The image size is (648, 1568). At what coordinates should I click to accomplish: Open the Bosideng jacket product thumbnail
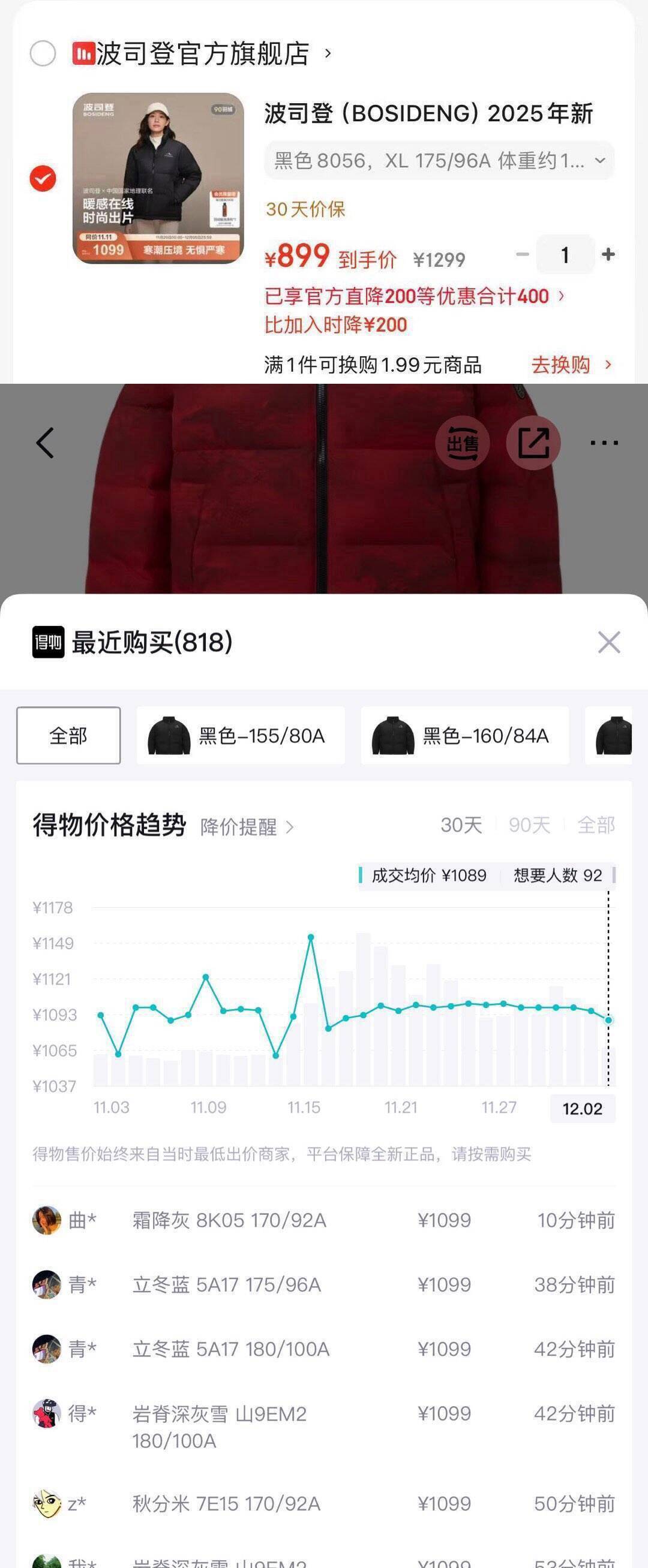point(158,178)
